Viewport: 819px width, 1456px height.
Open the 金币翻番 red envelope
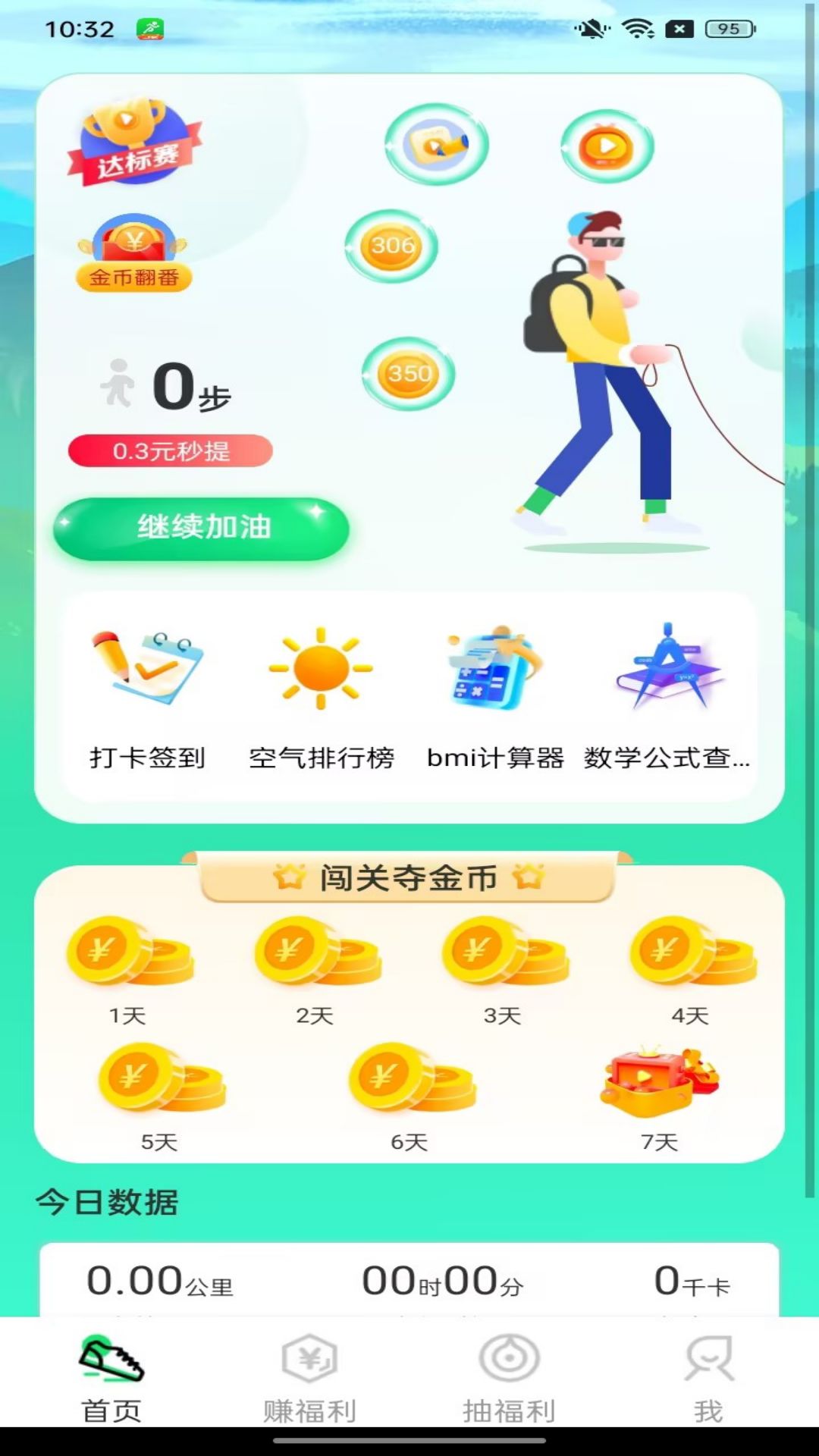pos(133,253)
